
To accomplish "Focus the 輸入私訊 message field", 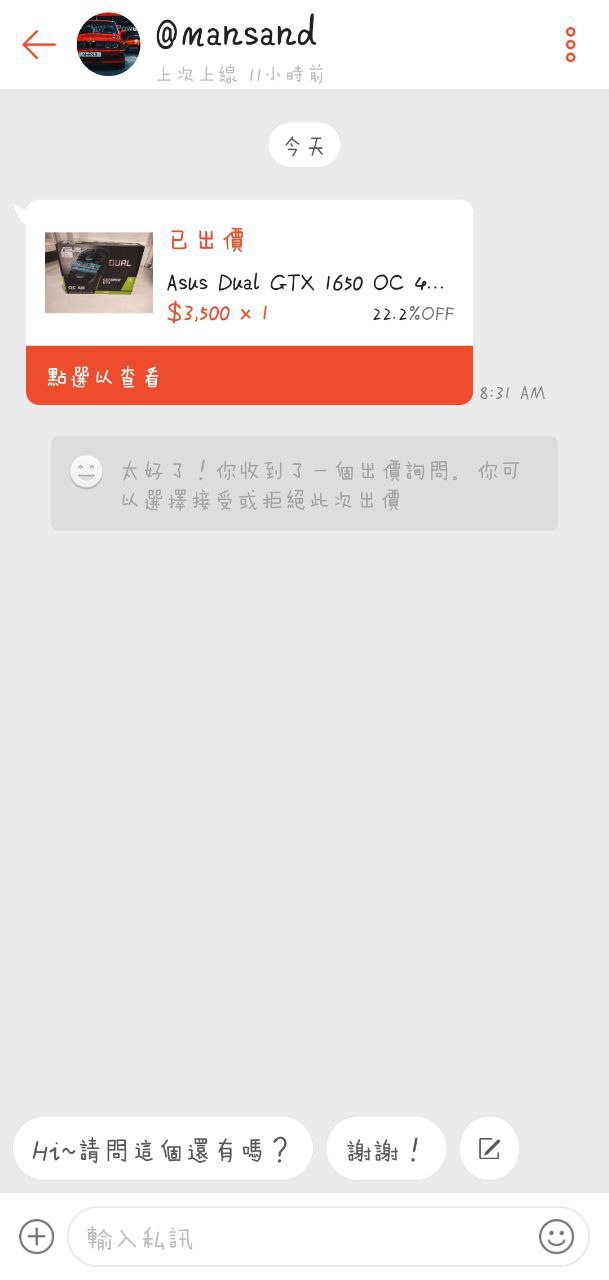I will (x=300, y=1237).
